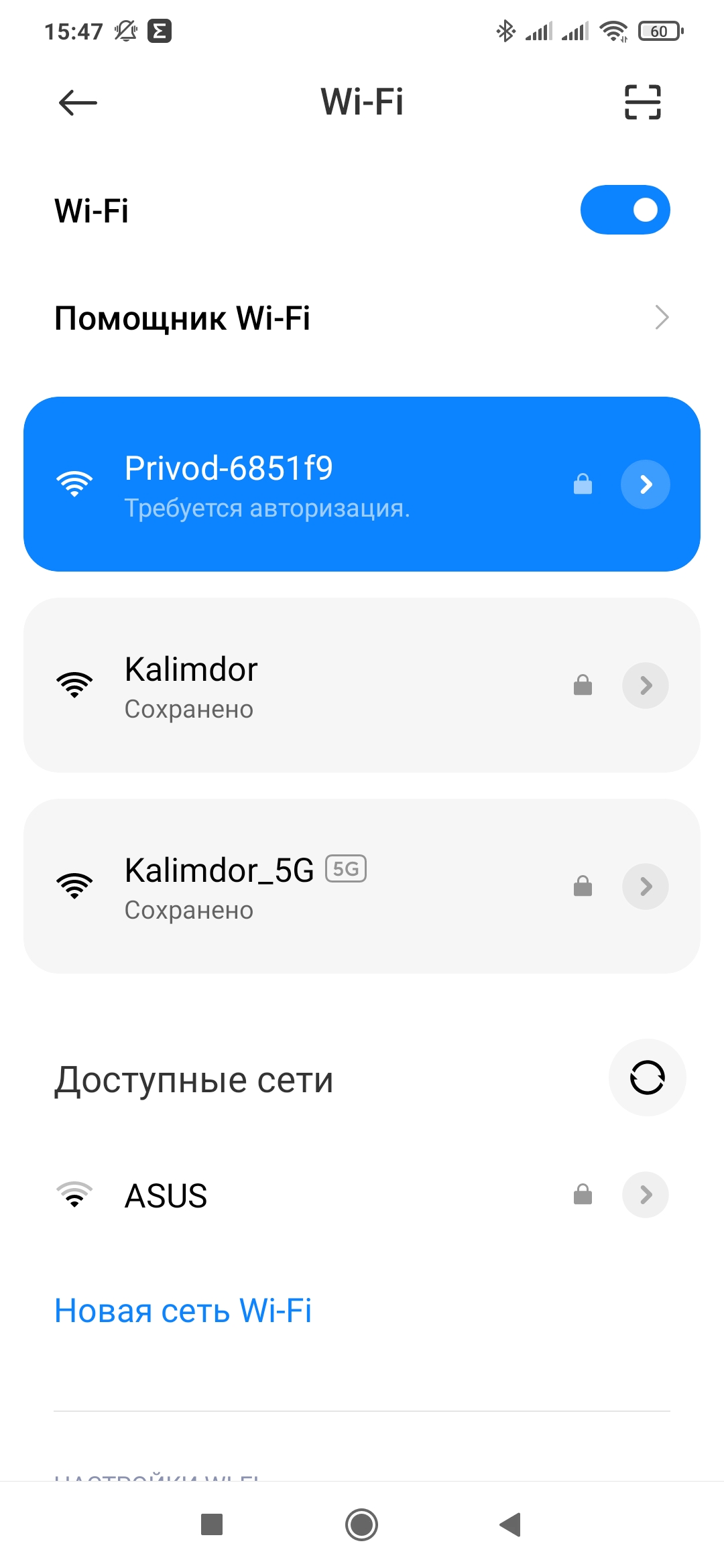
Task: Open the QR code scanner icon
Action: 642,103
